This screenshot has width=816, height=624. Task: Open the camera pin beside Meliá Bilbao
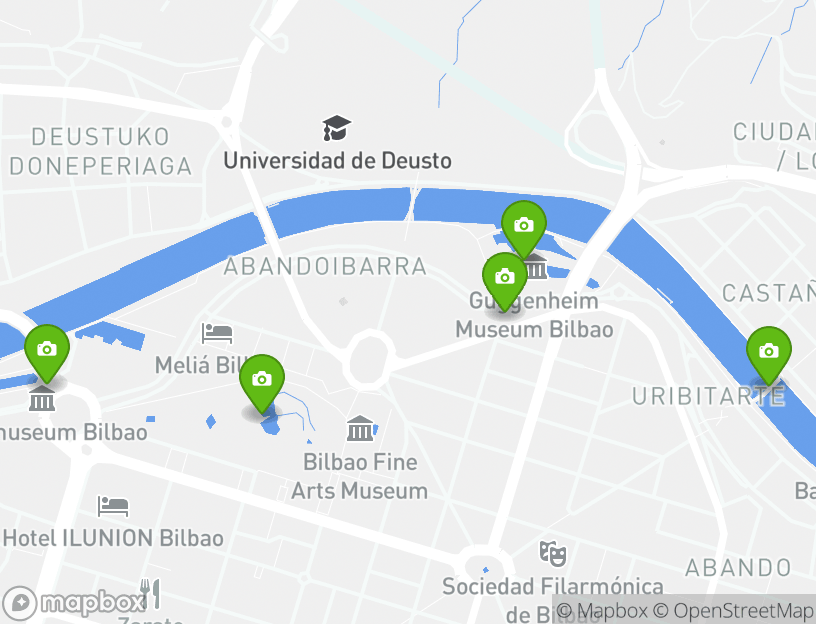click(262, 380)
